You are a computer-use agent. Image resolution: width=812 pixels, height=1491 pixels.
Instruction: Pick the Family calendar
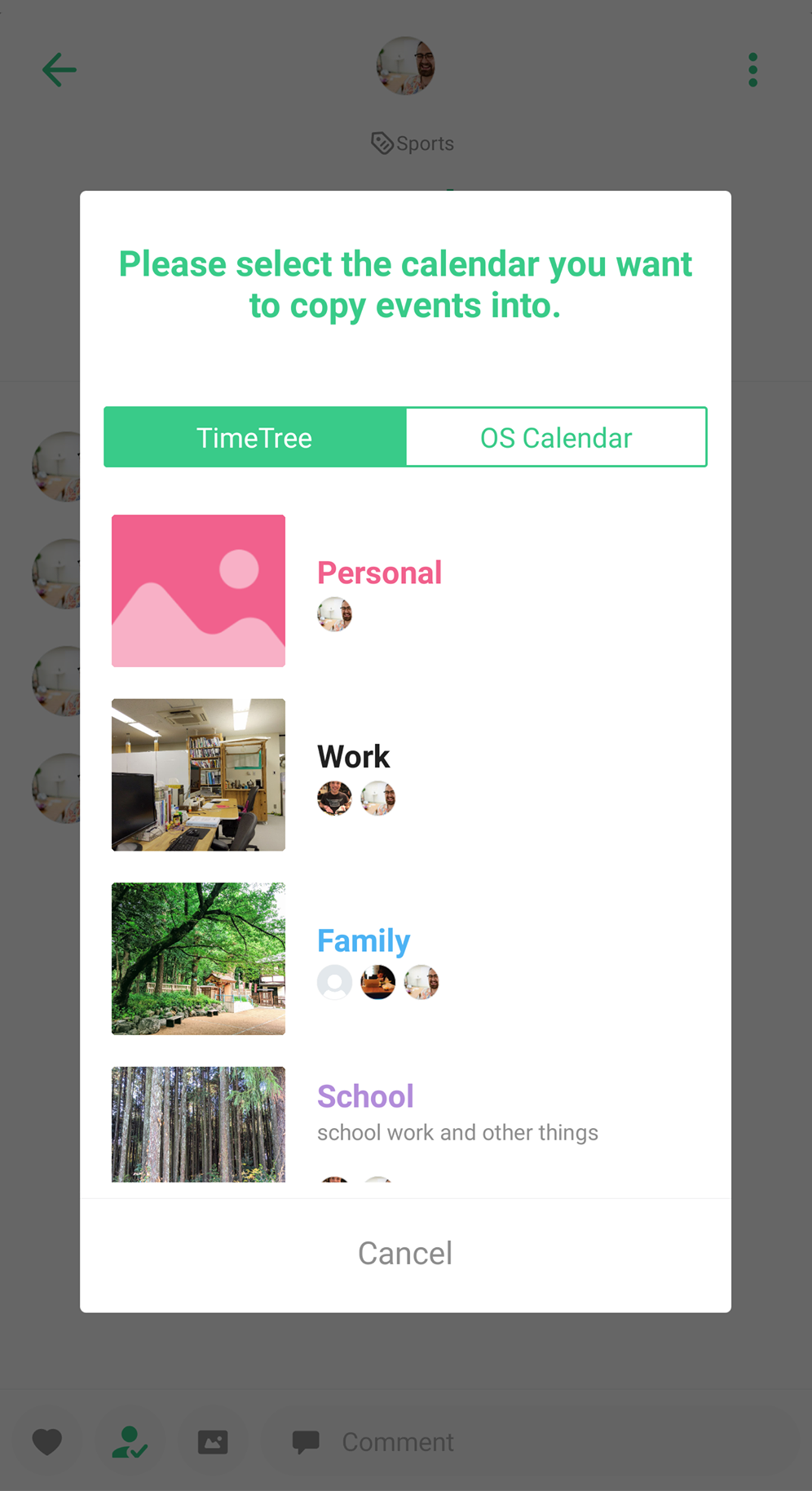click(x=405, y=958)
